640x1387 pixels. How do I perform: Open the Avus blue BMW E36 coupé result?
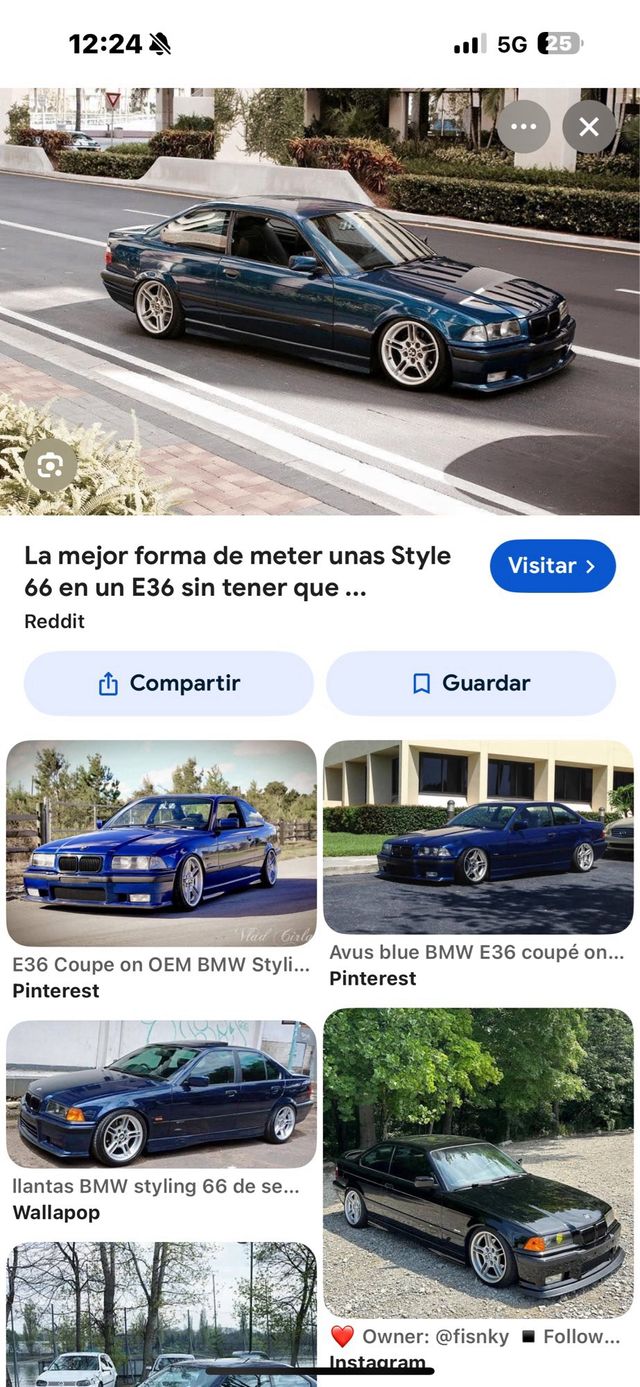point(478,837)
